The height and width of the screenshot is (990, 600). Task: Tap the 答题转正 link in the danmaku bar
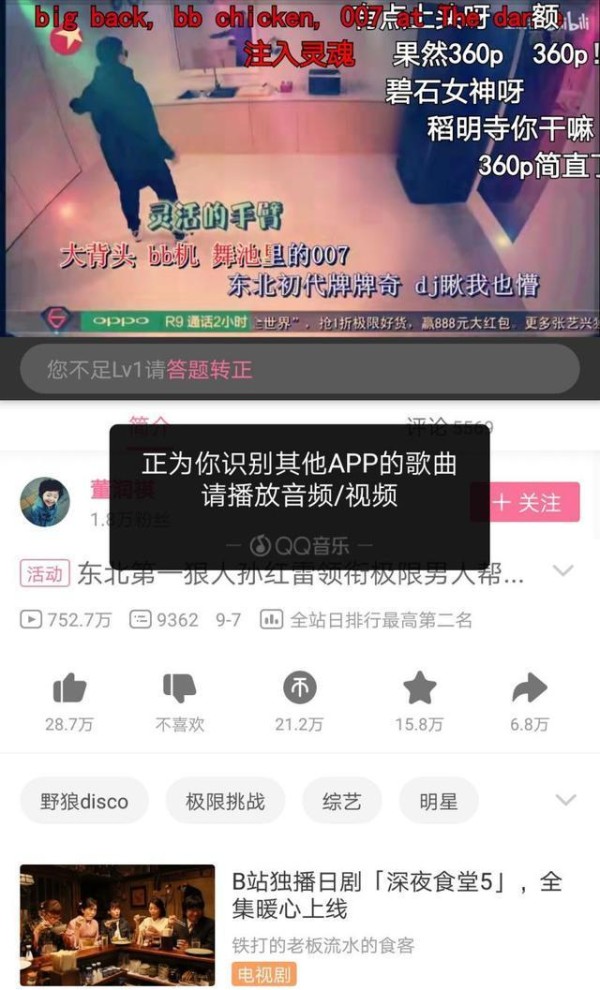[209, 370]
